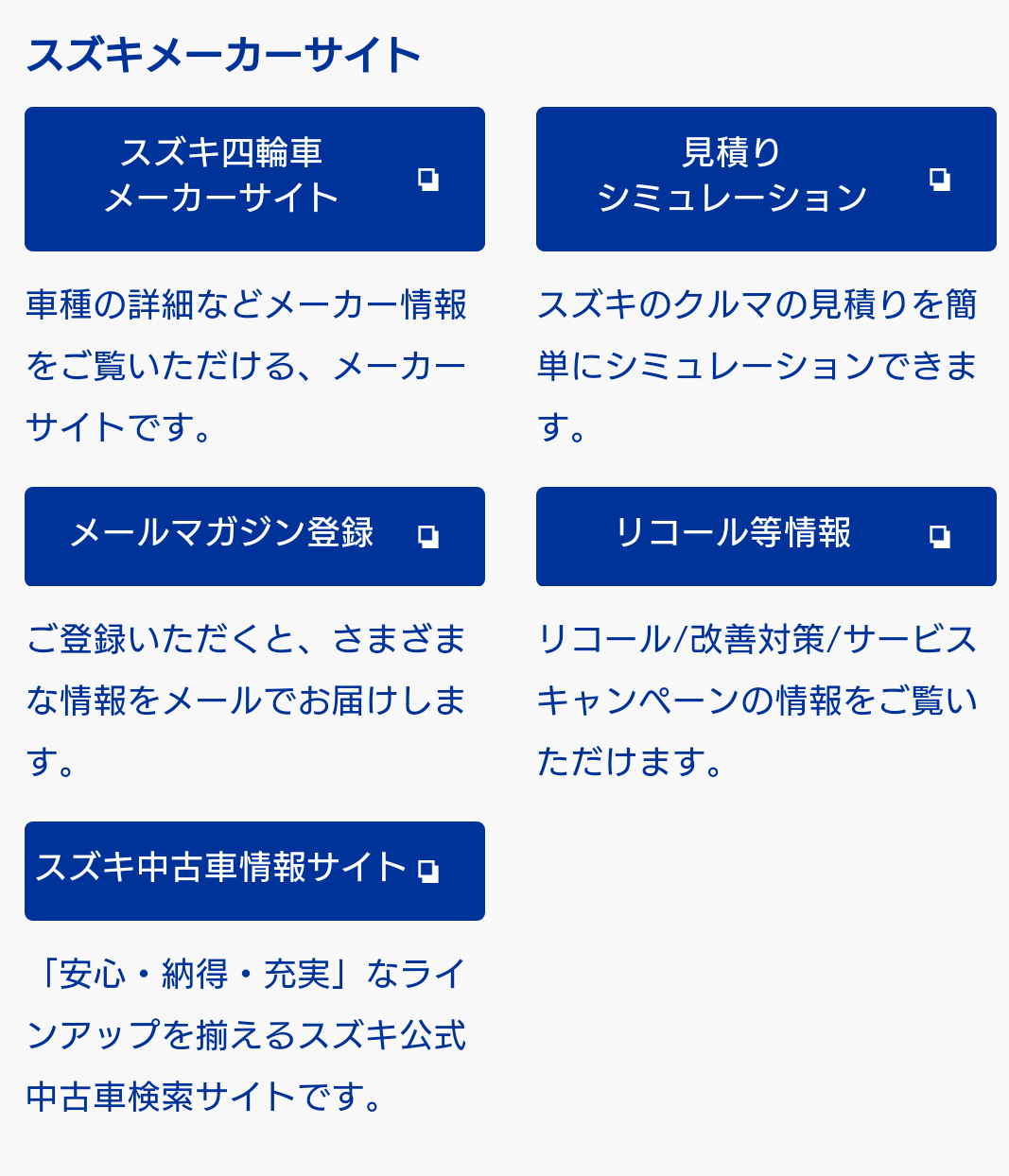This screenshot has height=1176, width=1009.
Task: Open スズキ中古車情報サイト button
Action: pyautogui.click(x=254, y=871)
